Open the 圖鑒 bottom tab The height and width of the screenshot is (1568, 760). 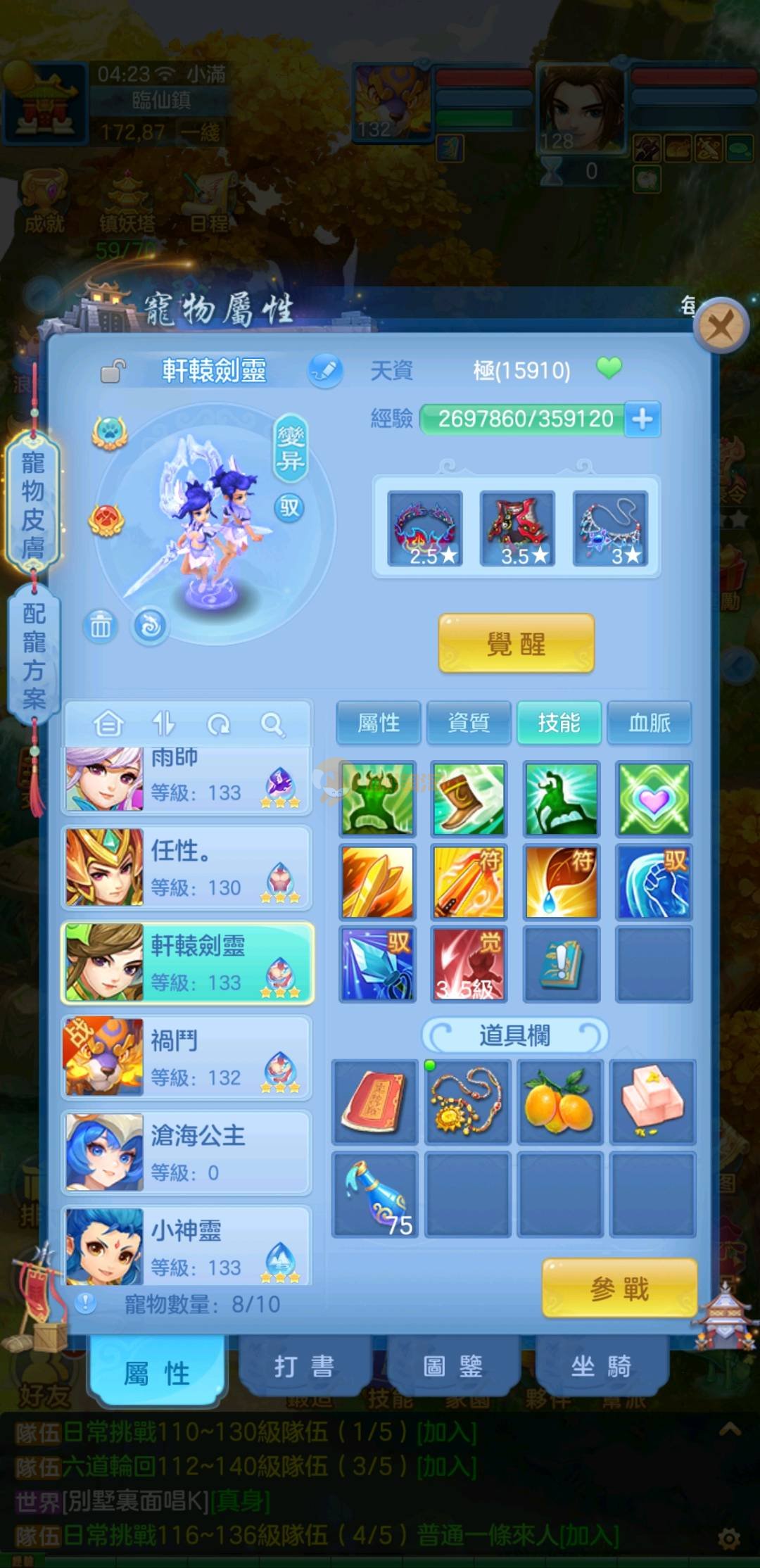453,1367
